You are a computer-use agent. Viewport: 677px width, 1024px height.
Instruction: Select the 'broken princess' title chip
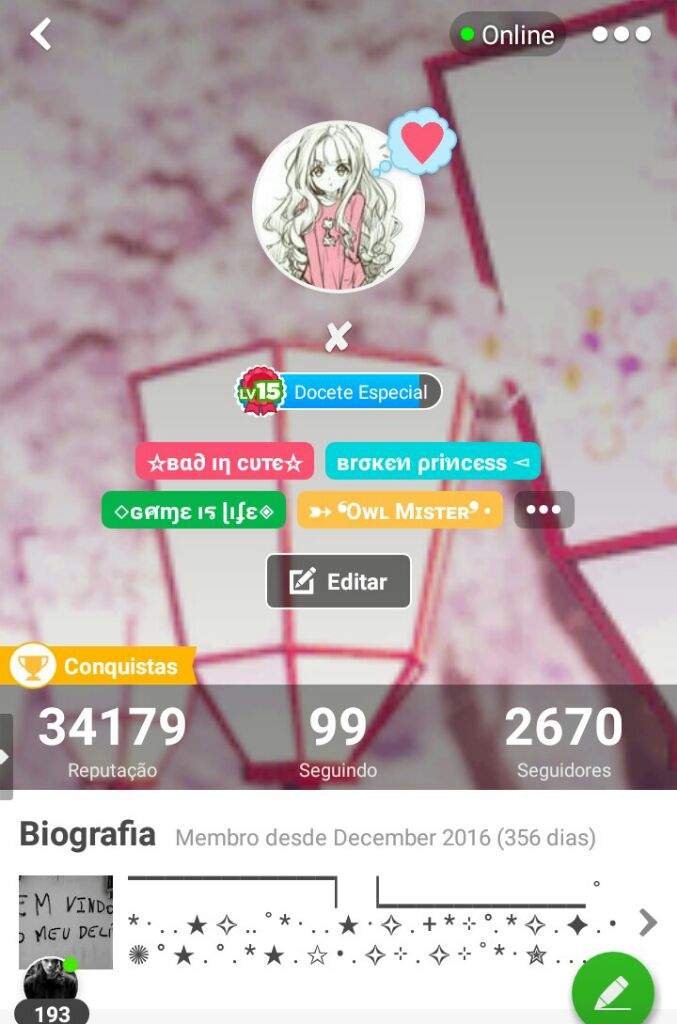click(432, 462)
